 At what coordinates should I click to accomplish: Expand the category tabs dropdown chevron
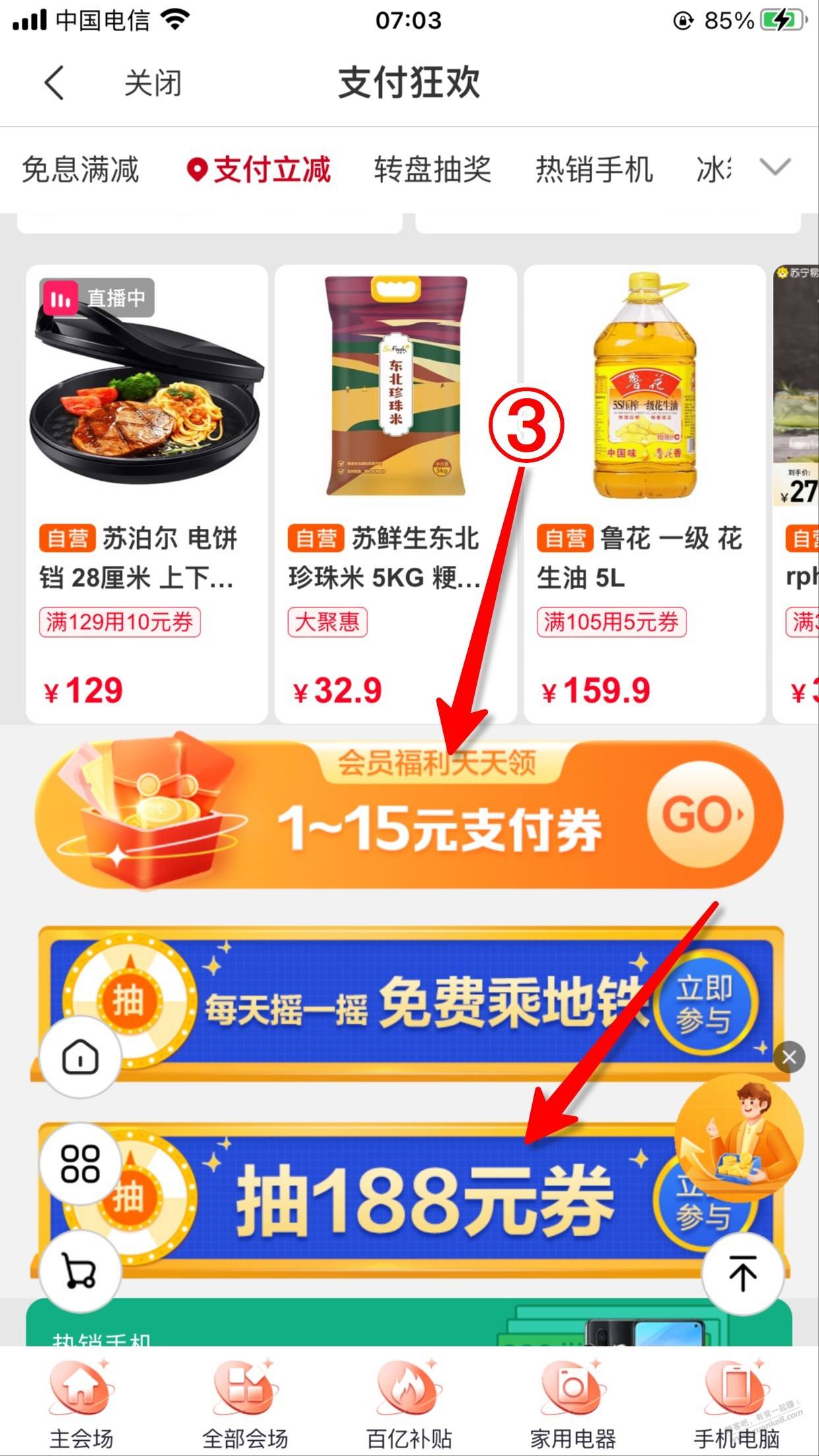775,167
